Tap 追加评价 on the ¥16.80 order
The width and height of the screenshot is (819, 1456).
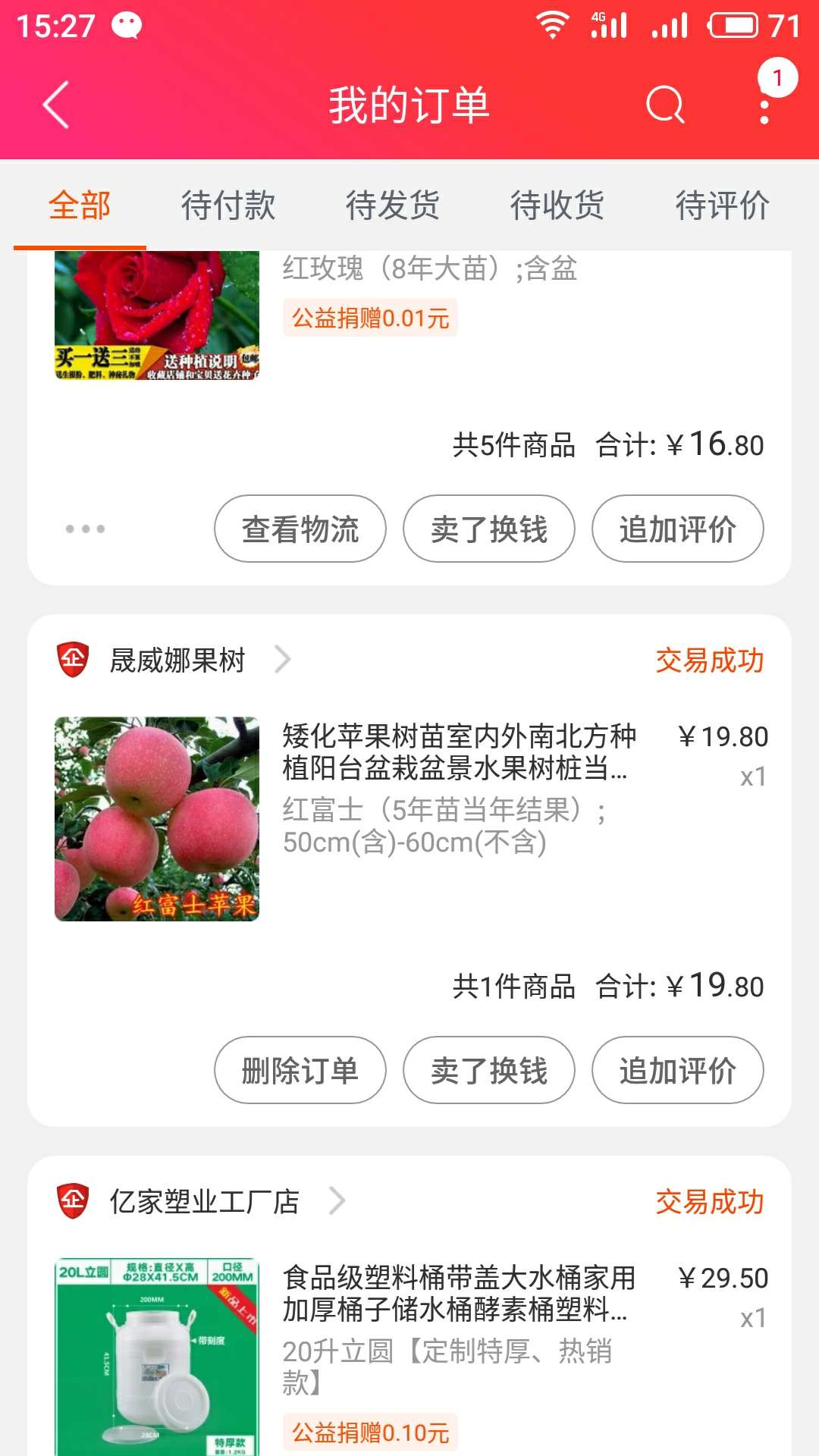pyautogui.click(x=677, y=529)
